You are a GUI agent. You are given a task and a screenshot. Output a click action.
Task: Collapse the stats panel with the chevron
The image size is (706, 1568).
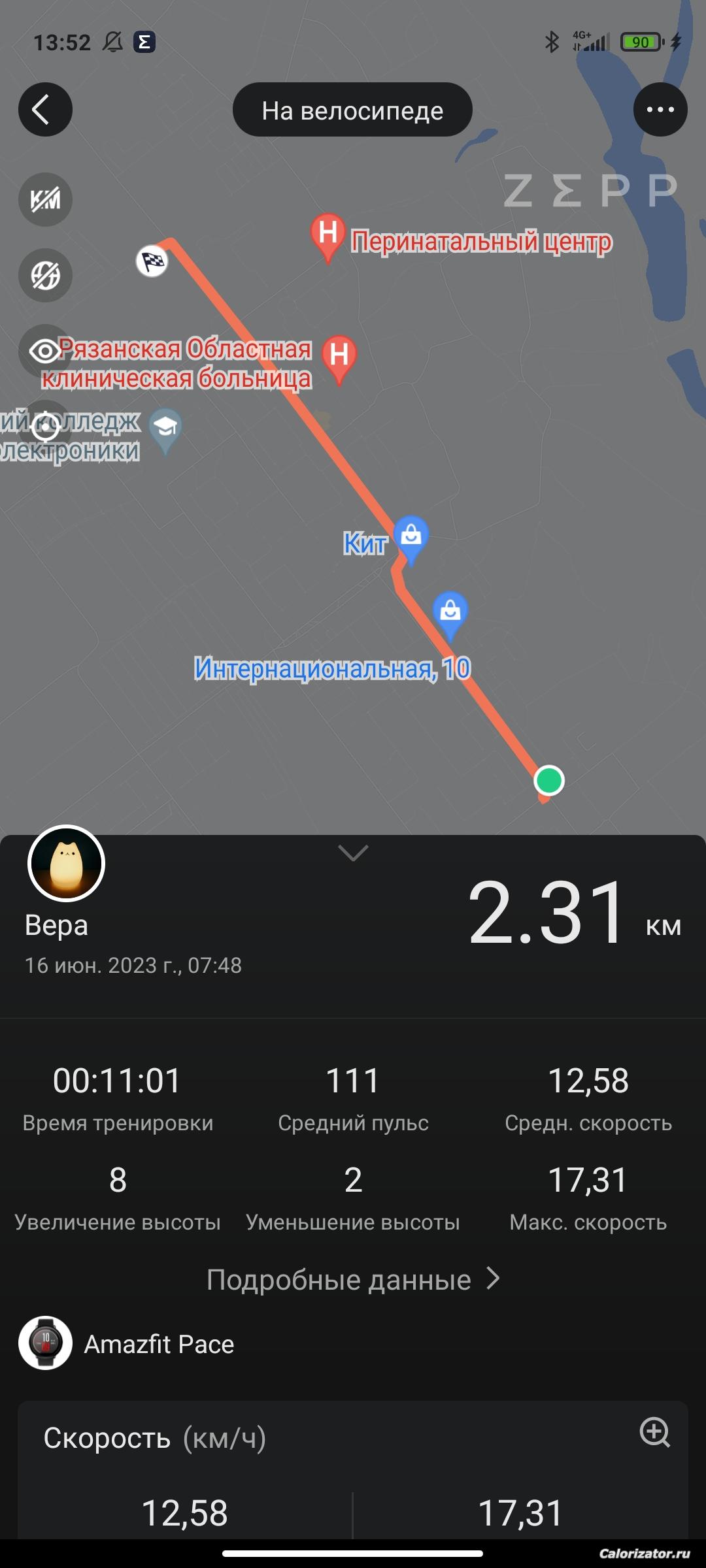point(353,853)
